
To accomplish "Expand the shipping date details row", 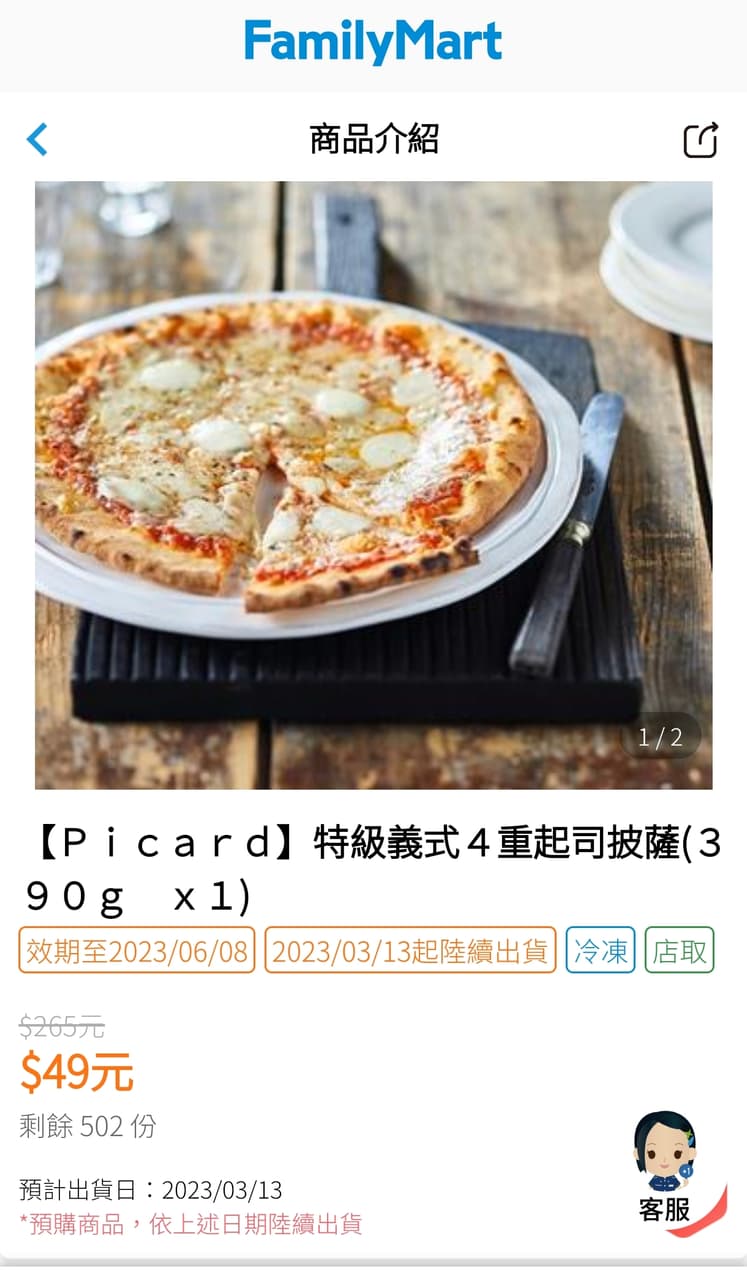I will pos(150,1191).
